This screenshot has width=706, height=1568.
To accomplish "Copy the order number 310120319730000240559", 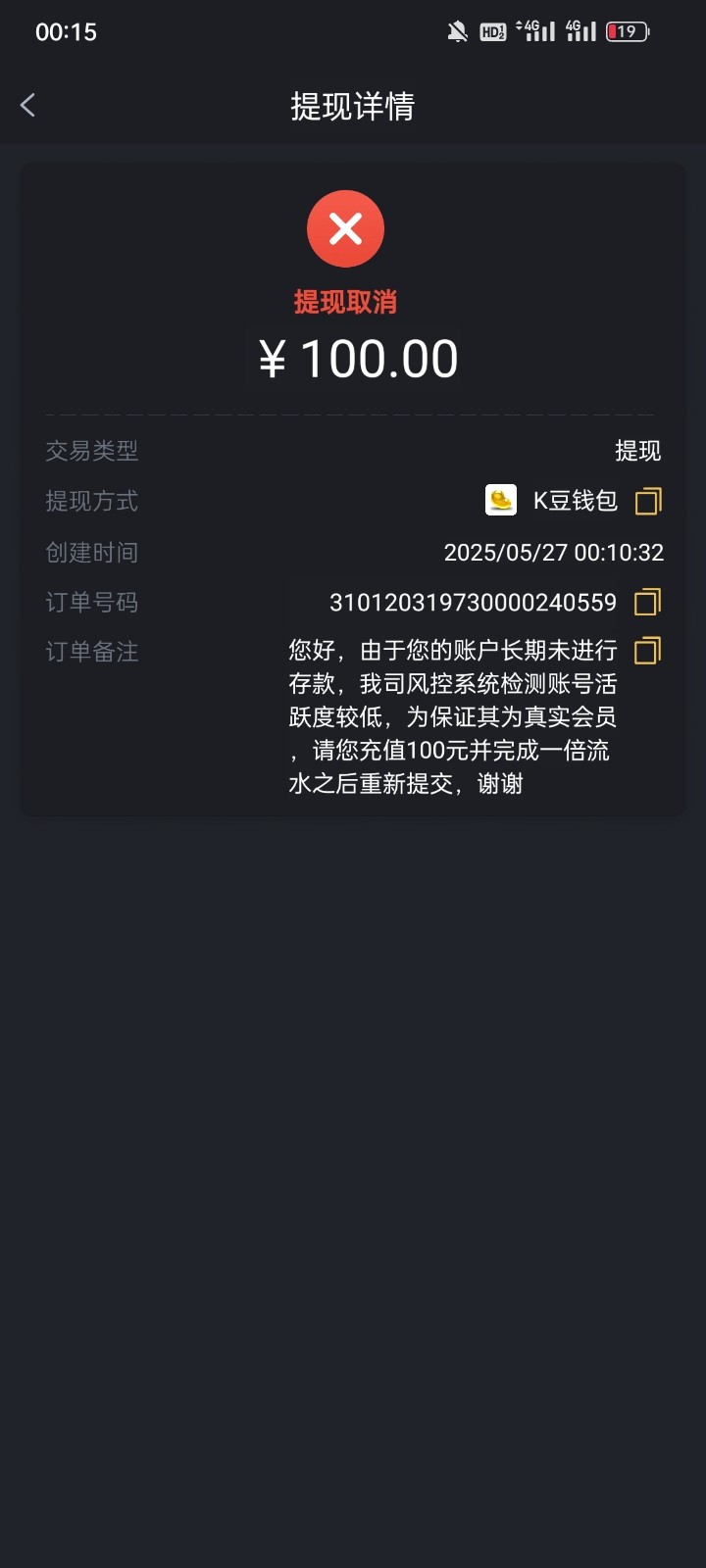I will coord(648,602).
